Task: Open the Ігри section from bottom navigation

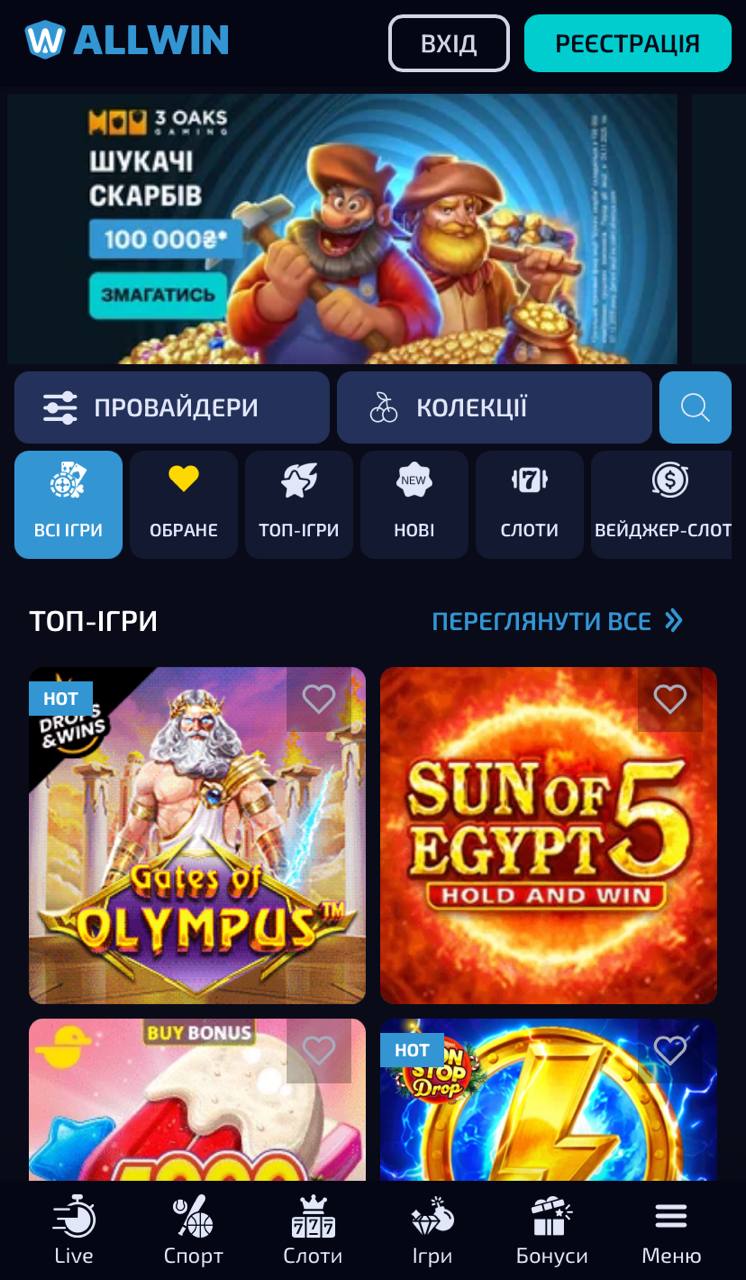Action: [x=432, y=1230]
